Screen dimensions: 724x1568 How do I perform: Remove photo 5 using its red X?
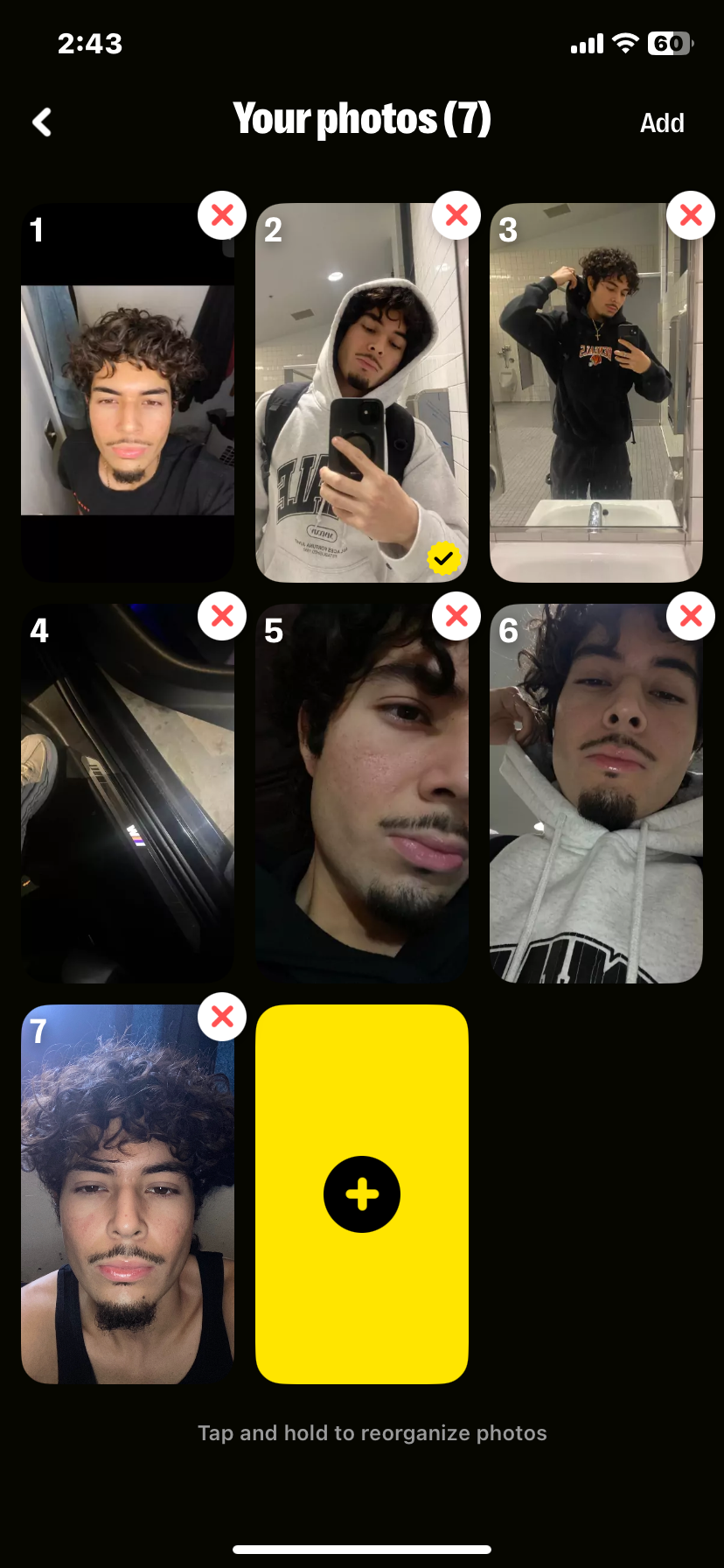(456, 616)
